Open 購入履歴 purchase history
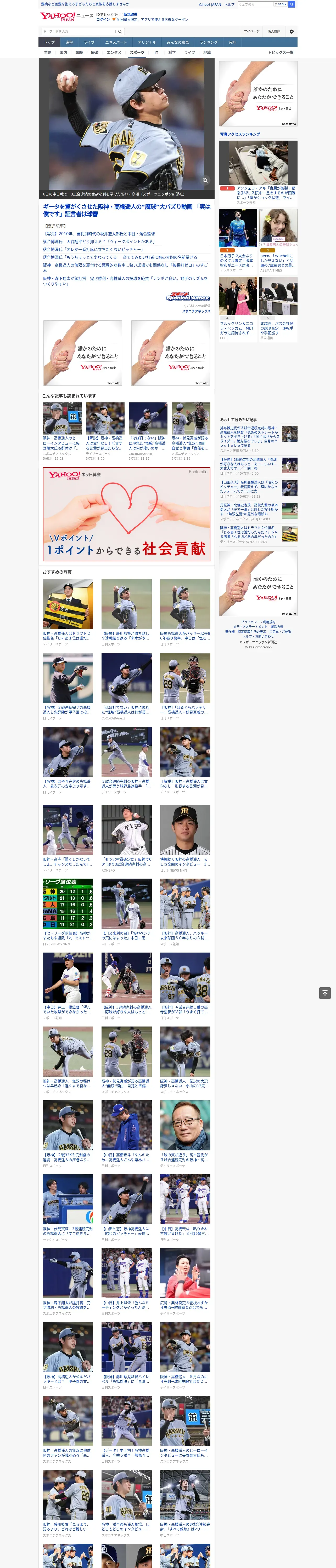Screen dimensions: 336x1568 [274, 32]
